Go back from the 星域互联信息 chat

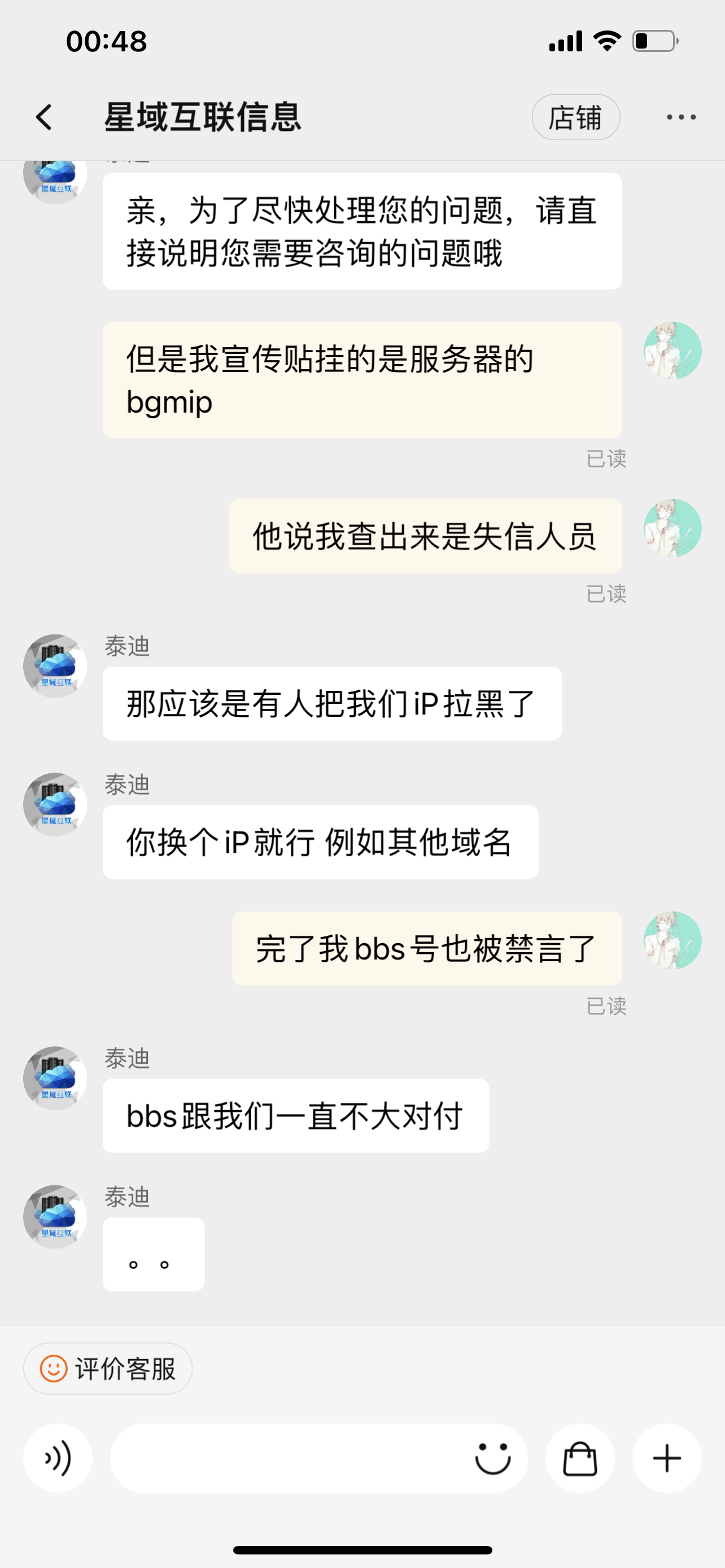pos(44,117)
